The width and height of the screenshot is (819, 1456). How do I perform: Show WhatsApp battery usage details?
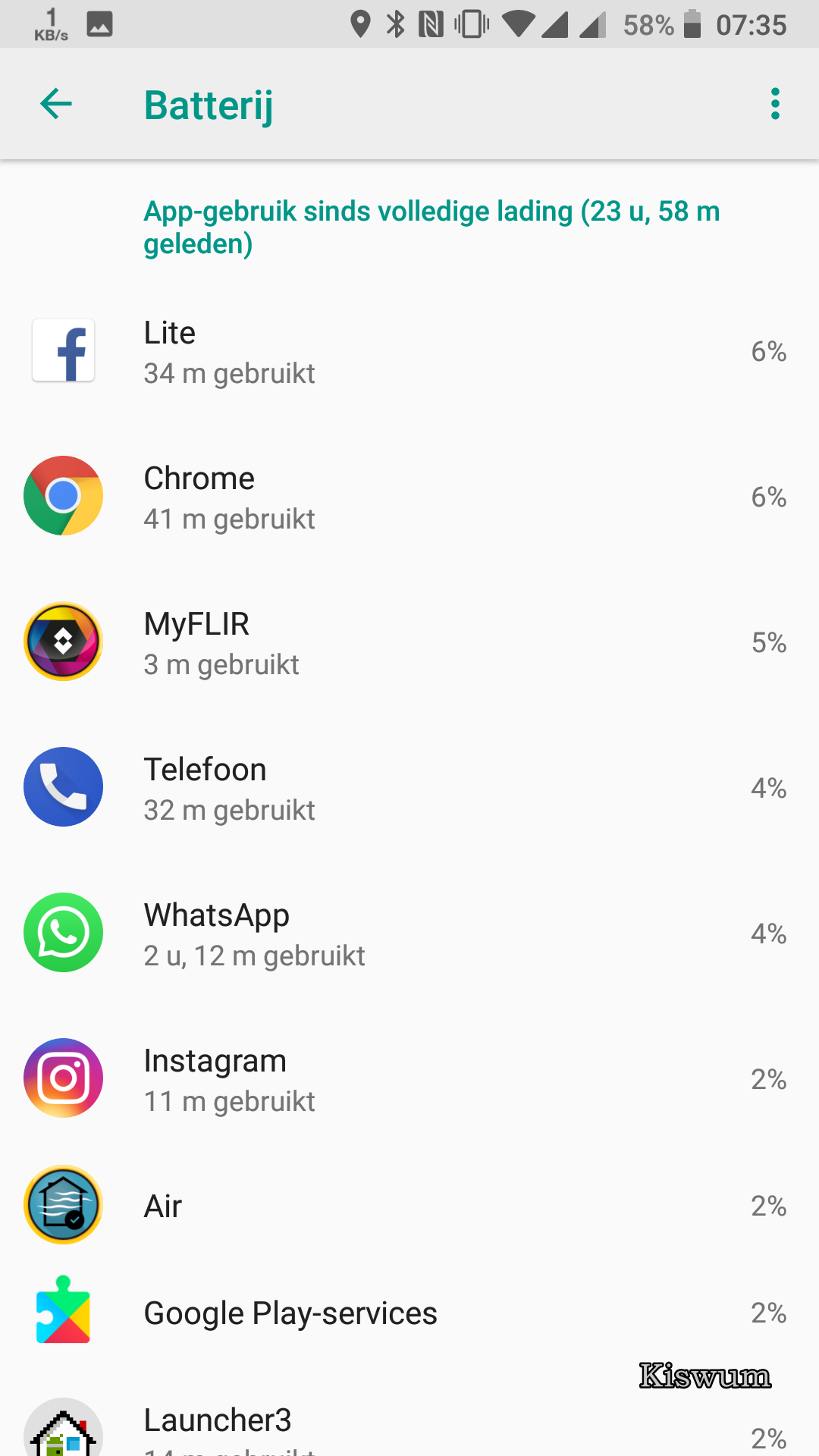[x=409, y=934]
